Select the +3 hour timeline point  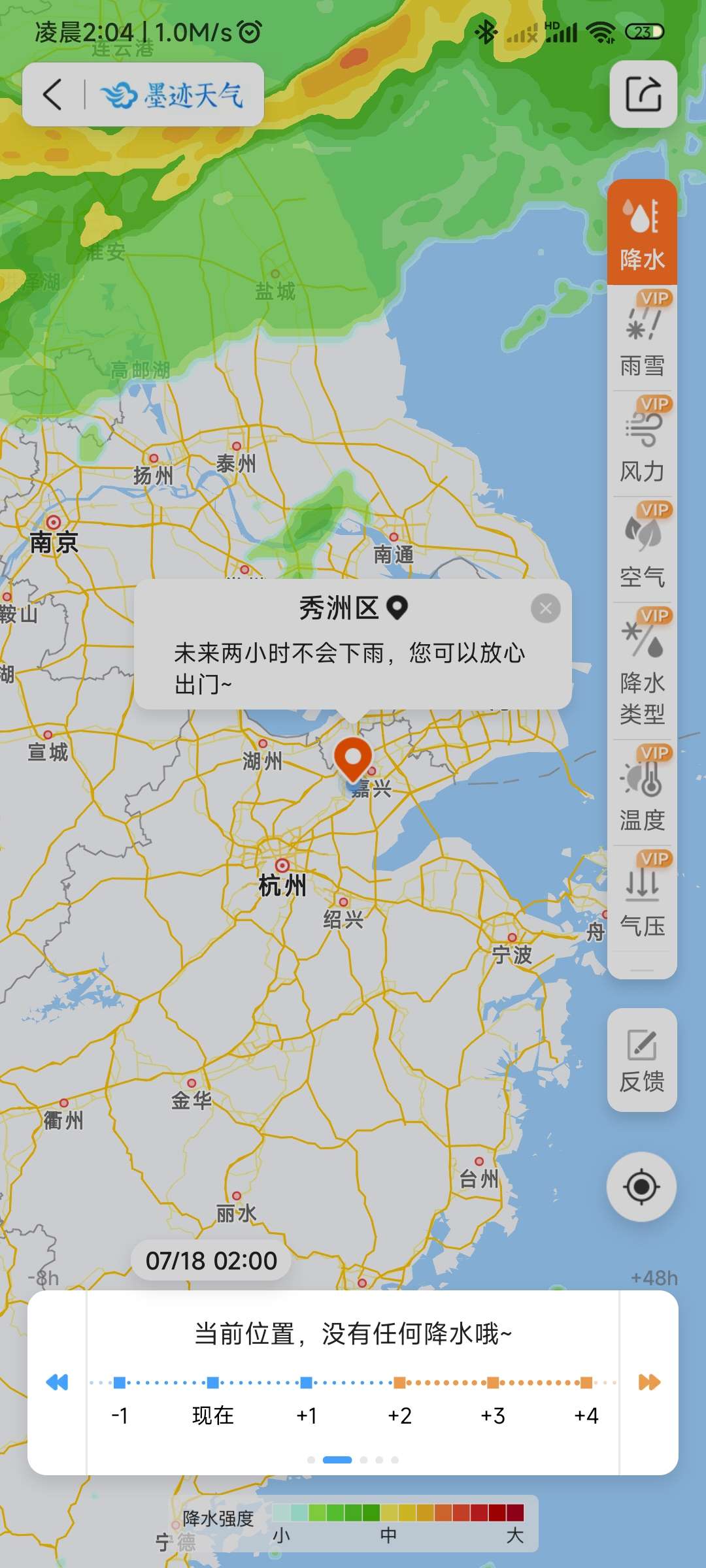click(493, 1382)
